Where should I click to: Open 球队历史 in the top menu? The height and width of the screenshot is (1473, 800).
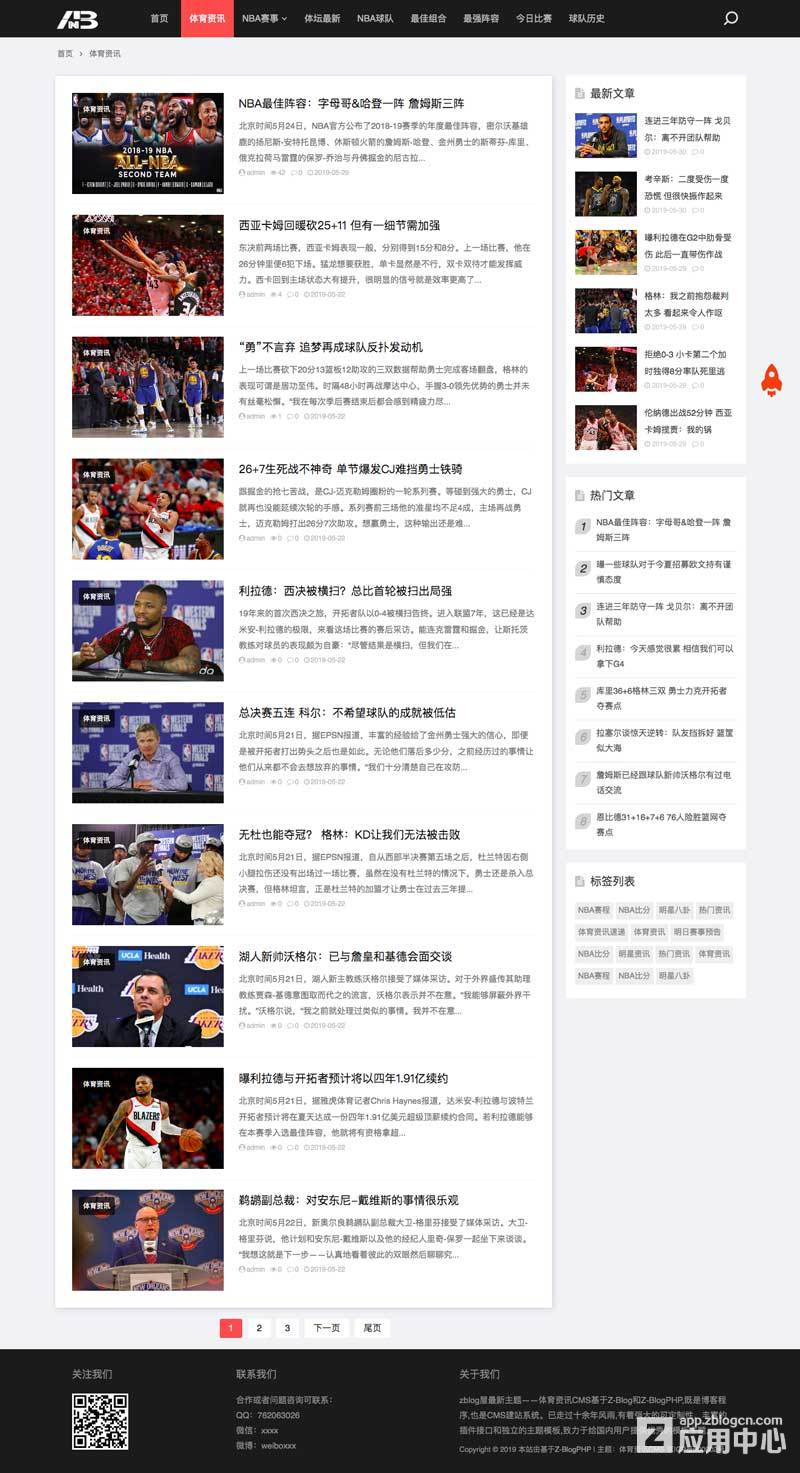point(587,18)
